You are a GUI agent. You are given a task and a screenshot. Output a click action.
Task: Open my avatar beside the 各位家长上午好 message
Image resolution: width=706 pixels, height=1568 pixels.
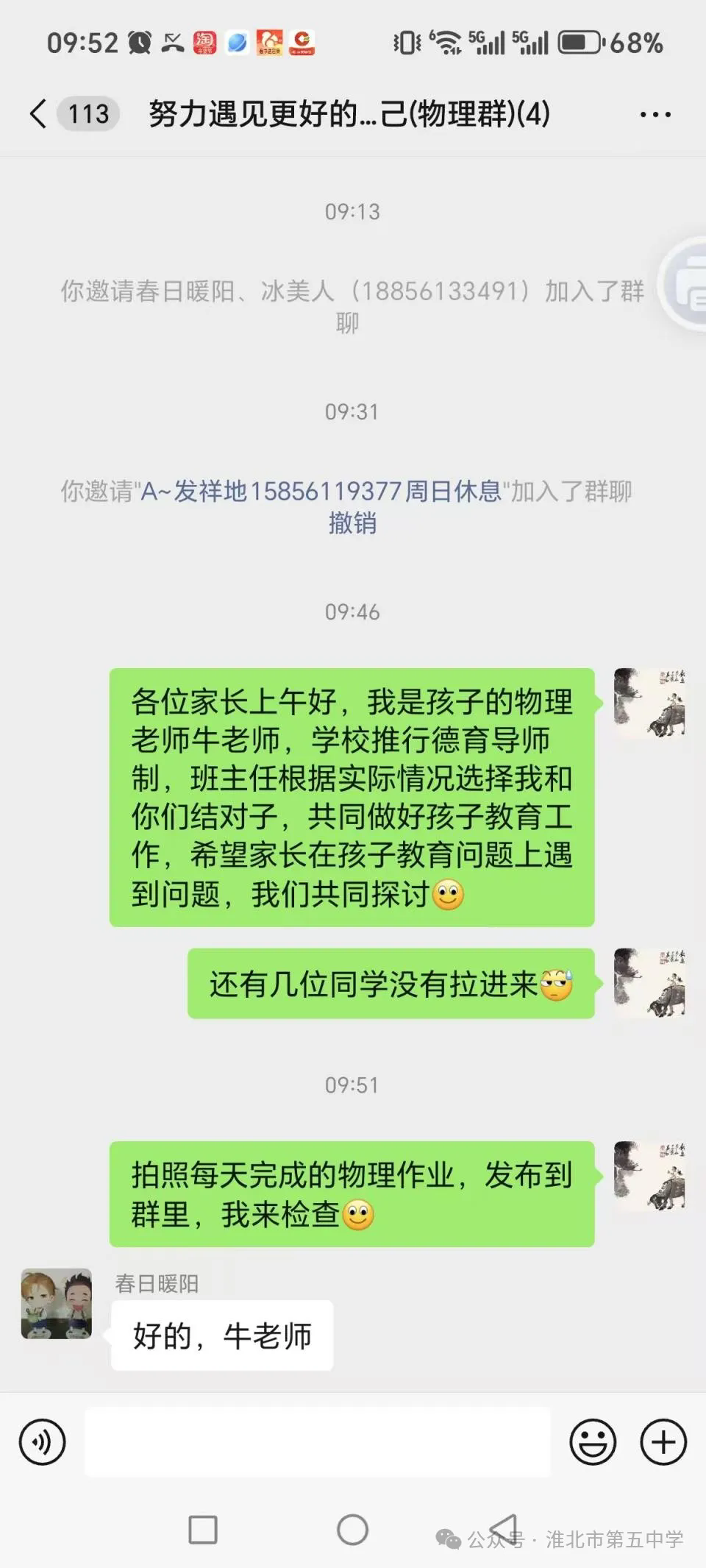[650, 703]
